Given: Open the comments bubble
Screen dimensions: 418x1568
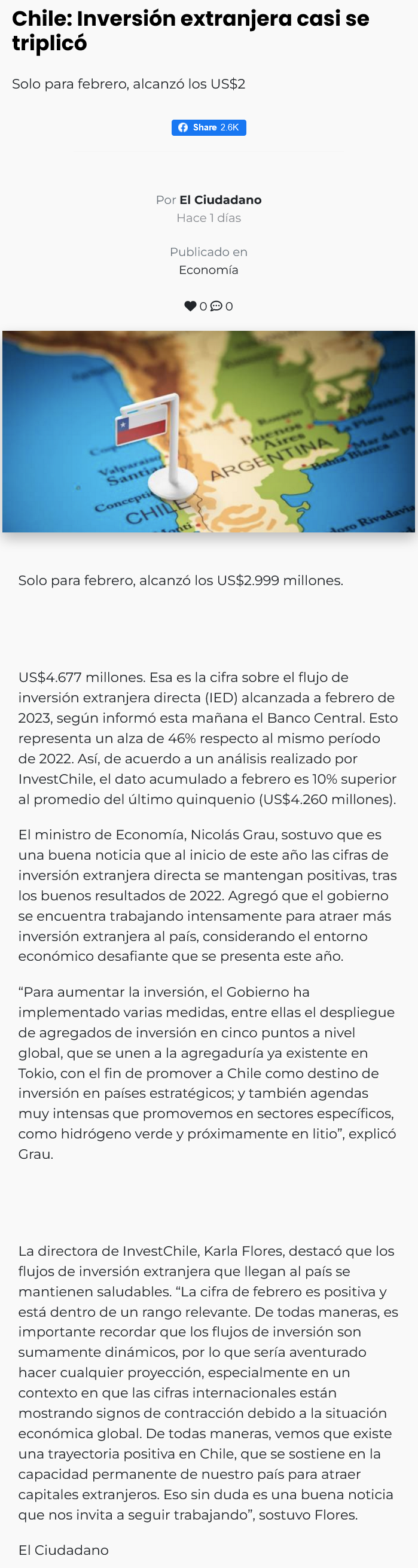Looking at the screenshot, I should coord(216,306).
